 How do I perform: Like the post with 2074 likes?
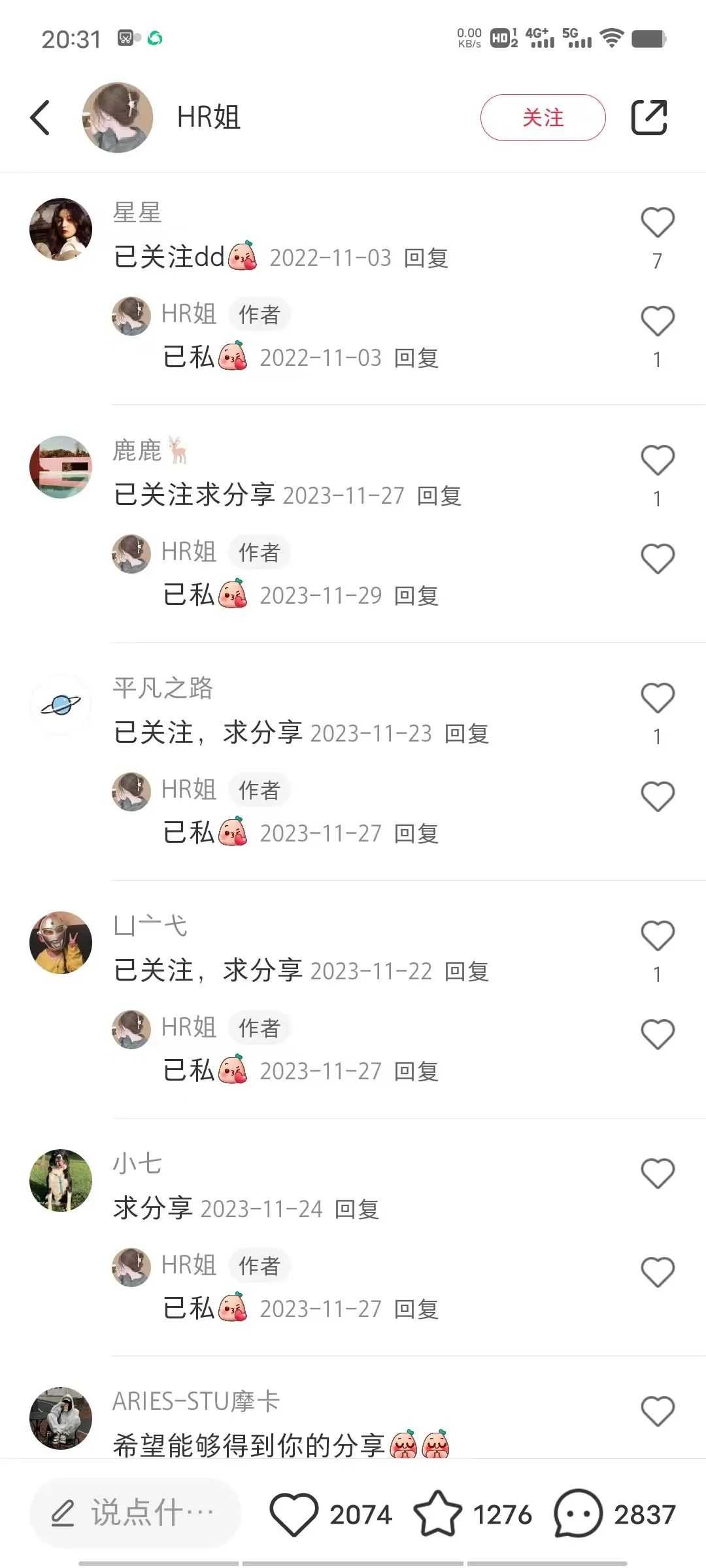pyautogui.click(x=294, y=1514)
